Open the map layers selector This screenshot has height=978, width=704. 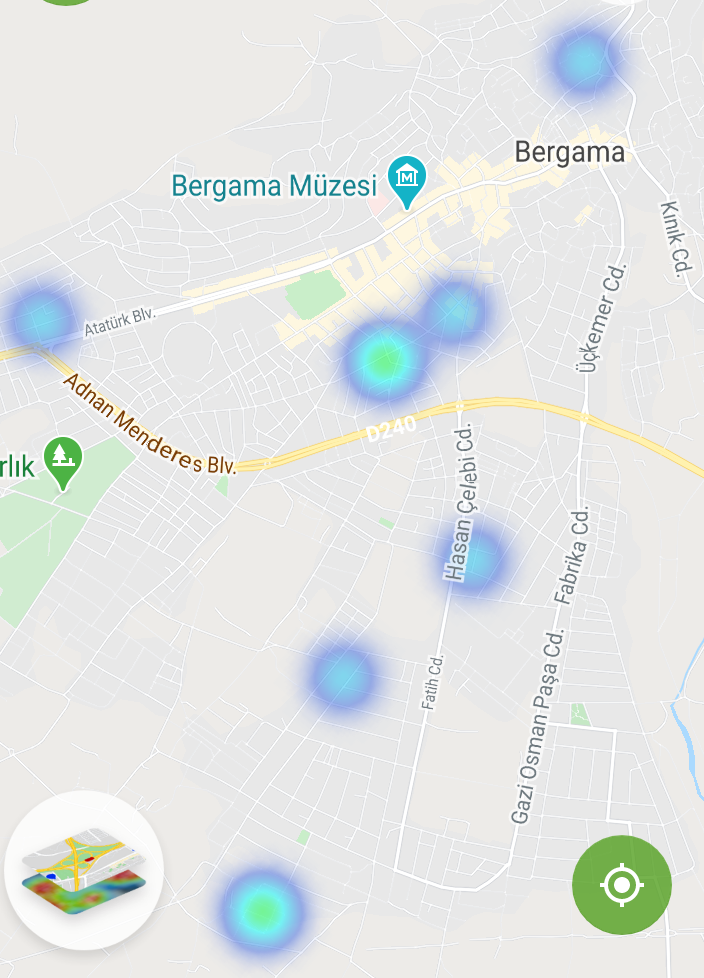click(x=84, y=870)
